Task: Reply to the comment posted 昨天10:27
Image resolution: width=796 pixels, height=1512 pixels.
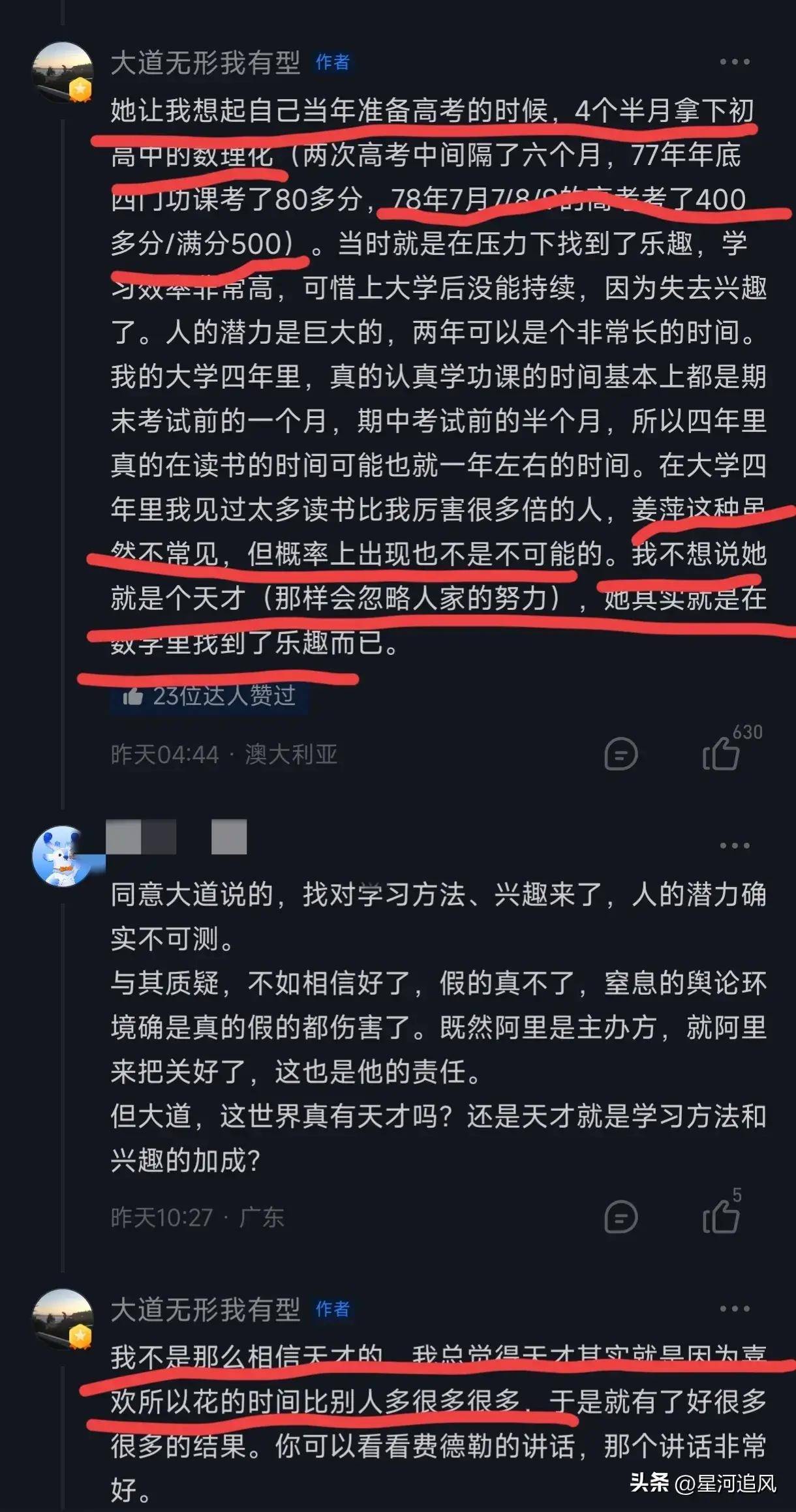Action: [620, 1217]
